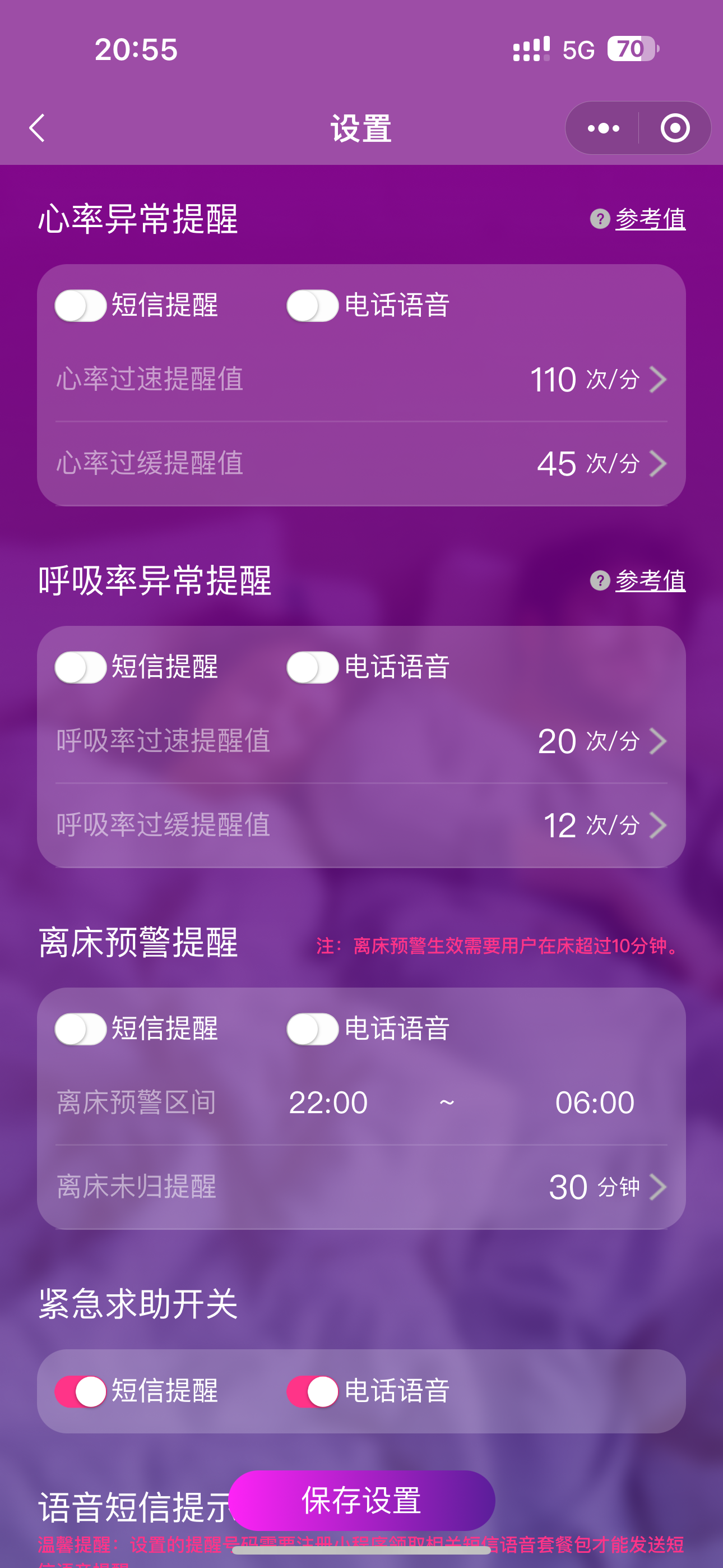Screen dimensions: 723x1568
Task: Enable 电话语音 under 心率异常提醒
Action: click(x=312, y=306)
